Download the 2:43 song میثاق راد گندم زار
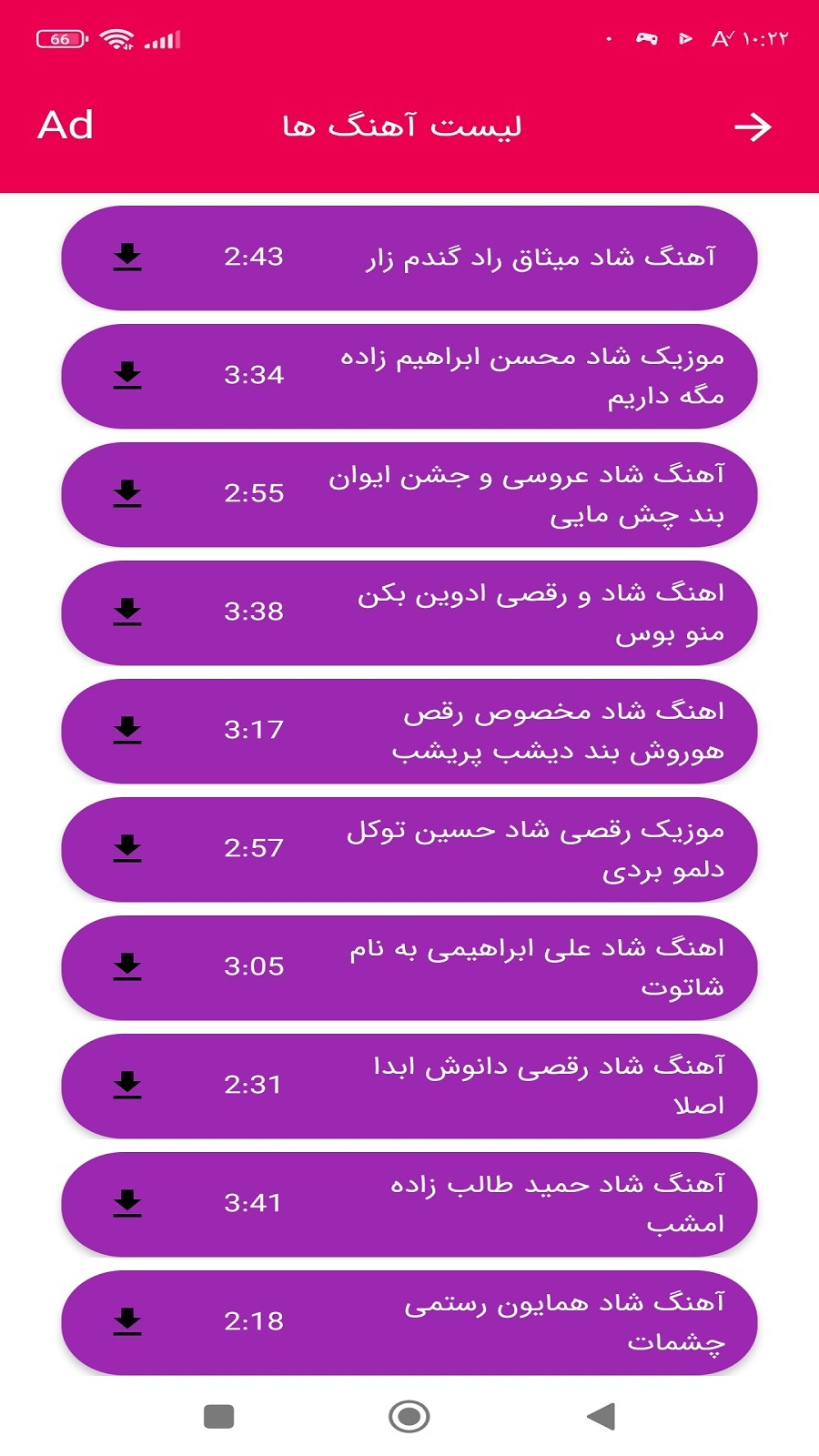Image resolution: width=819 pixels, height=1456 pixels. (x=127, y=258)
